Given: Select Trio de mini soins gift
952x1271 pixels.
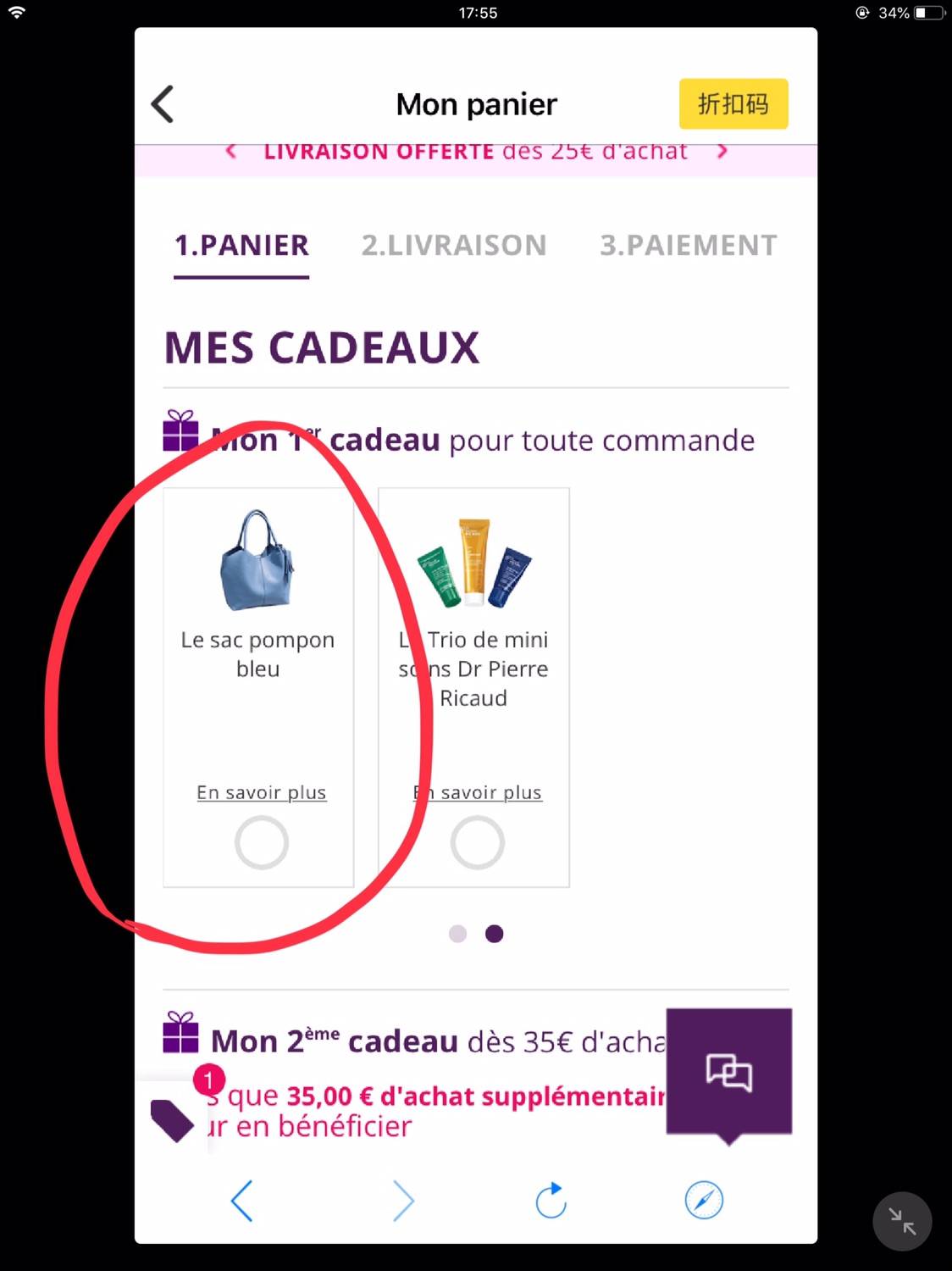Looking at the screenshot, I should coord(478,842).
